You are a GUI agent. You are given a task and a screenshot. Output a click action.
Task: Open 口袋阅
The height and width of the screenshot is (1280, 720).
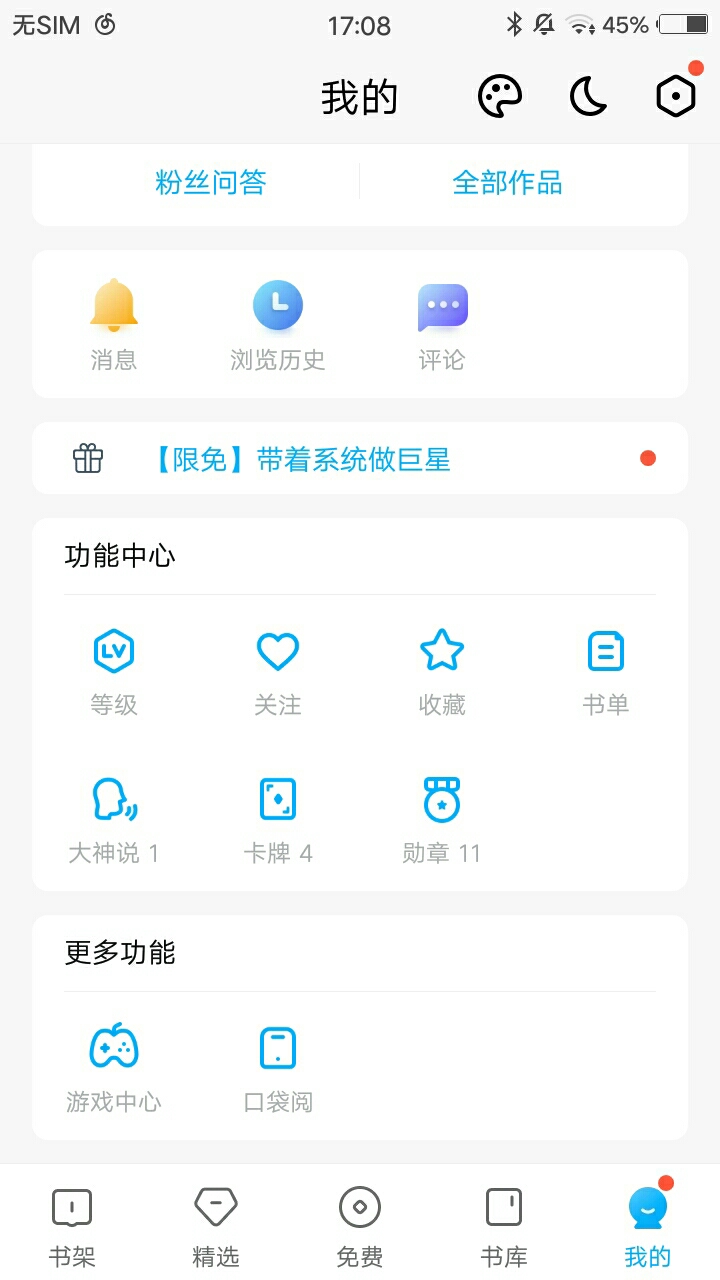click(x=278, y=1068)
